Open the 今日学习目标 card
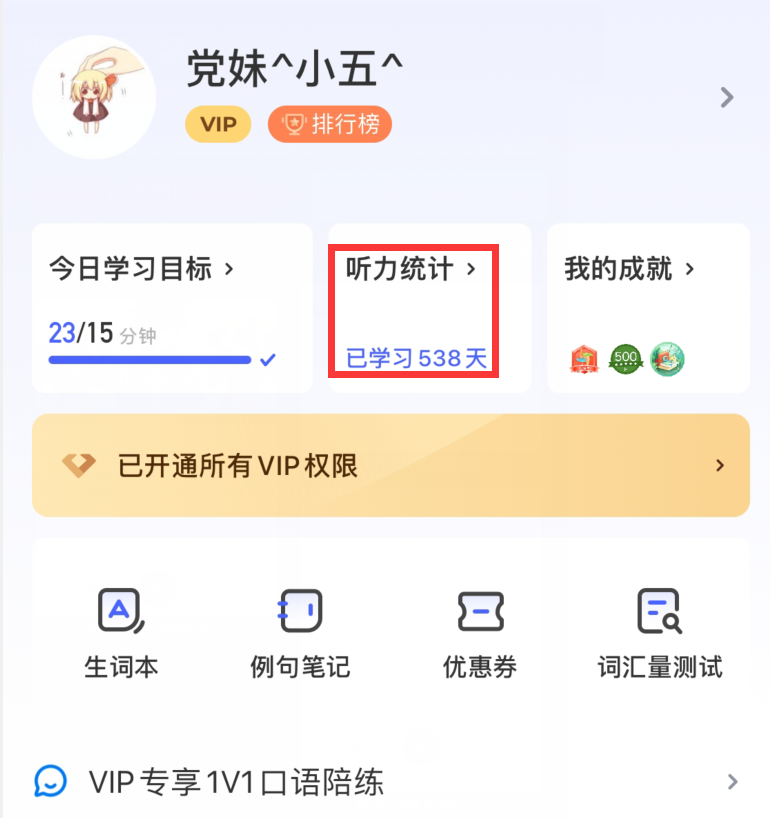Viewport: 770px width, 818px height. pyautogui.click(x=172, y=308)
